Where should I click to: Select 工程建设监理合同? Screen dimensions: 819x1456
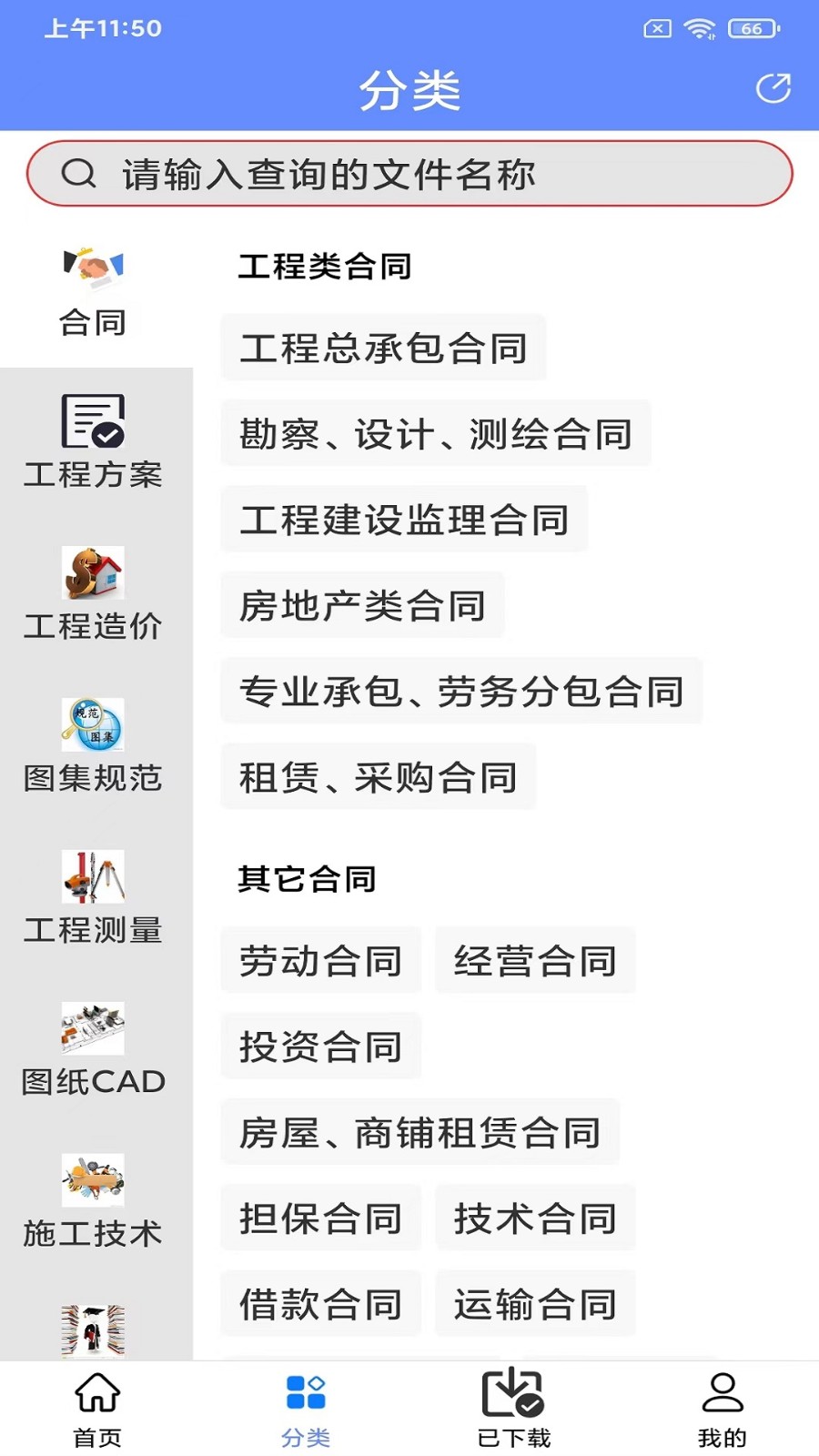coord(403,520)
